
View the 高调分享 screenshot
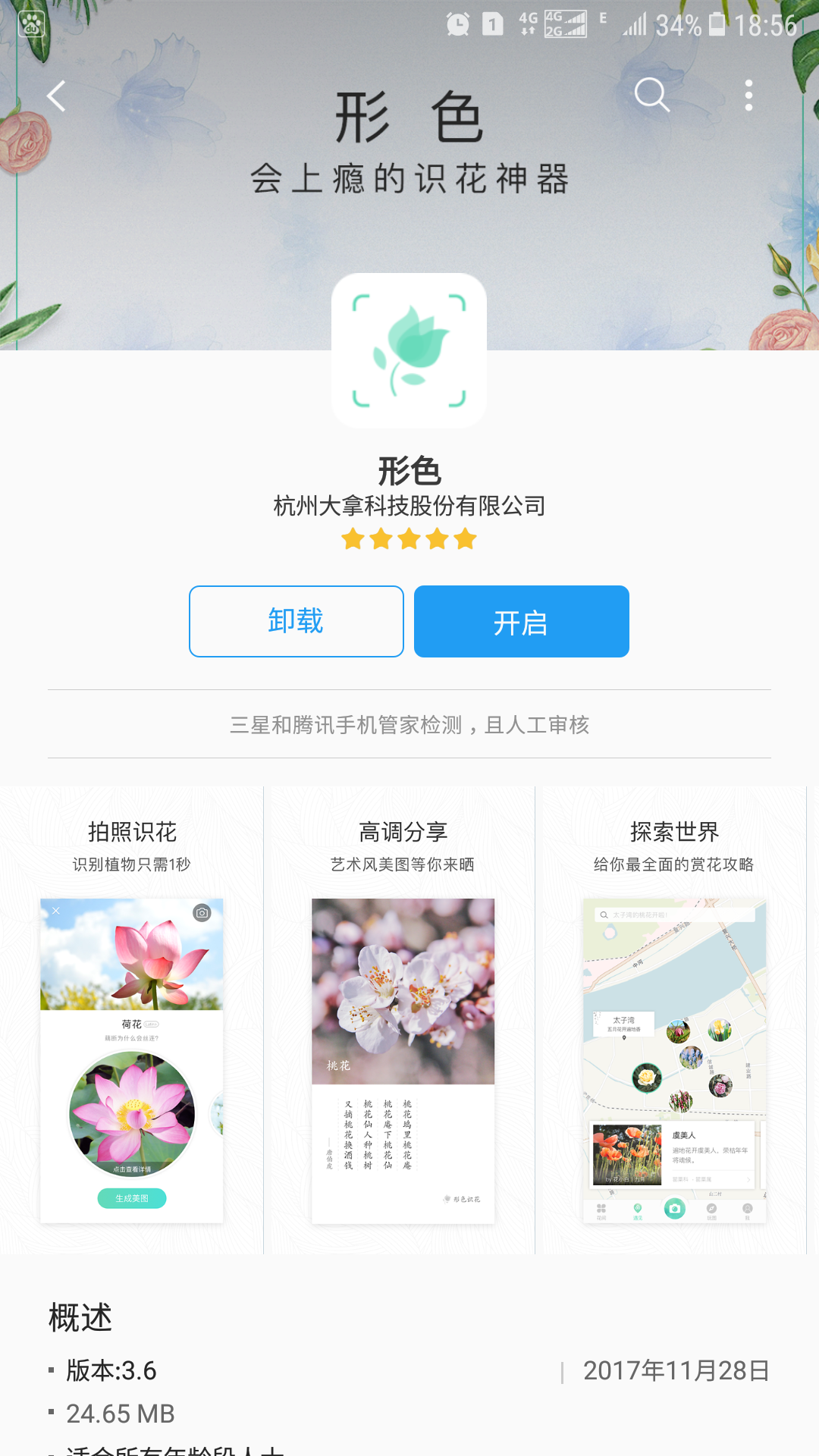403,1020
